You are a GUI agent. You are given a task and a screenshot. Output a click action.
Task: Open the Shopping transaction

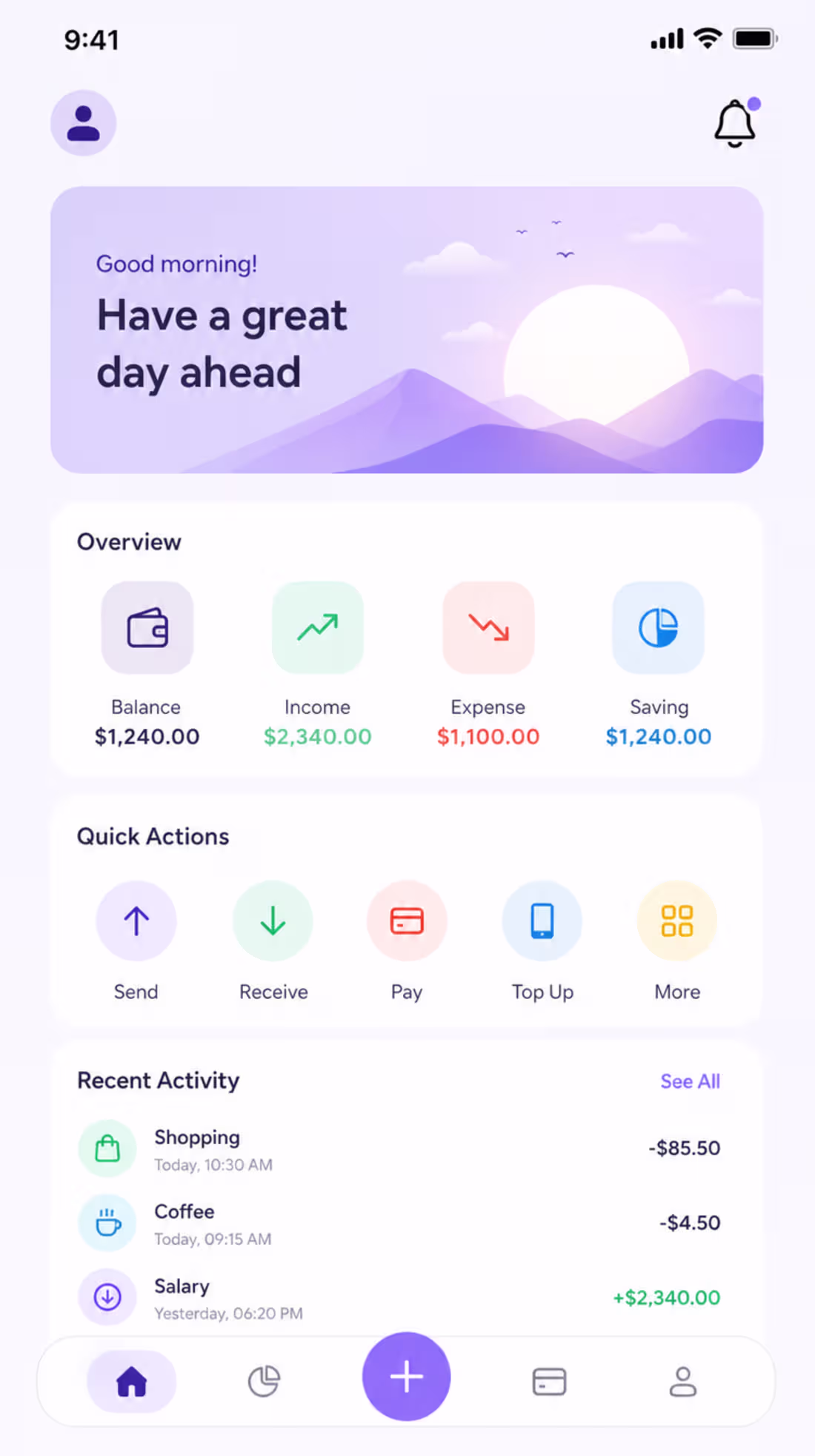[399, 1149]
